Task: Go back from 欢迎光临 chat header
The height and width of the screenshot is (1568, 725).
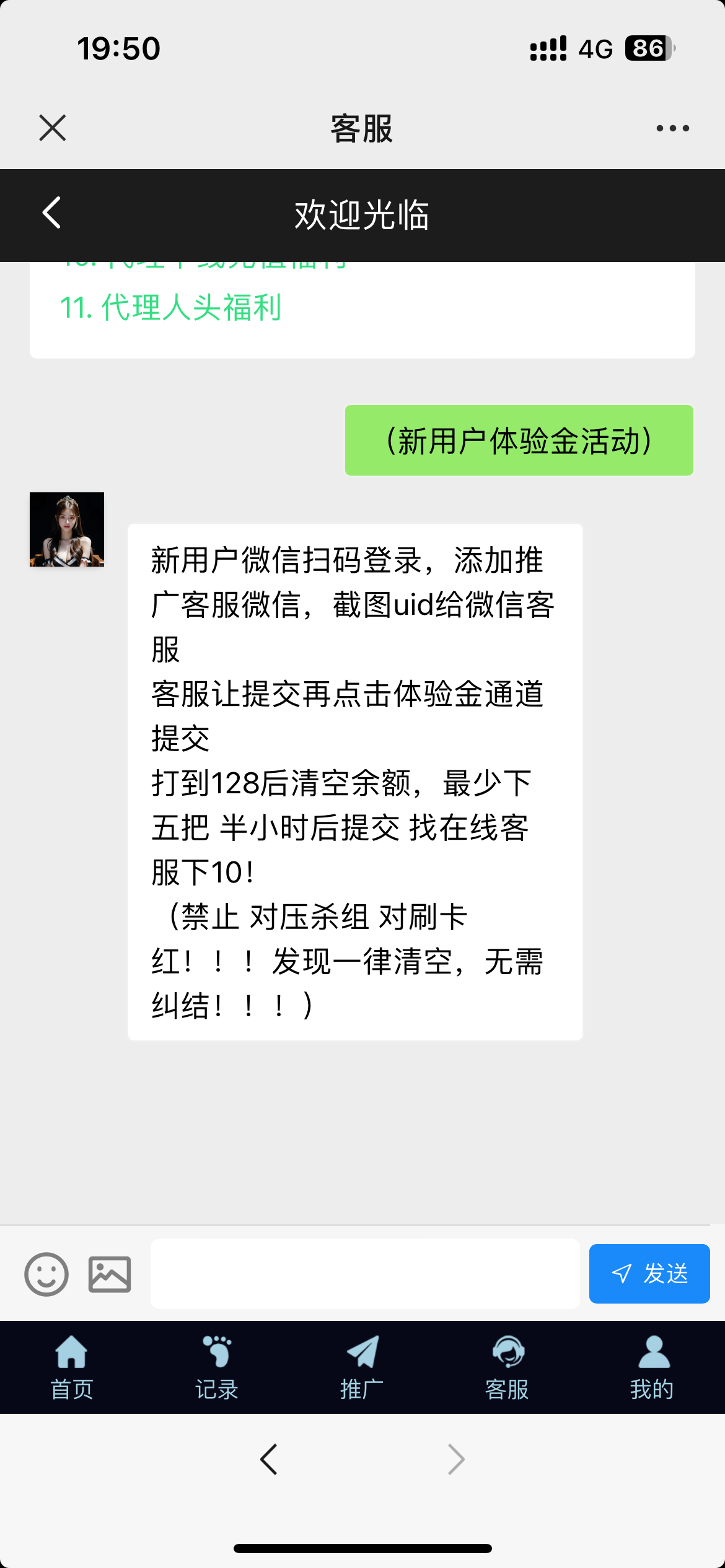Action: coord(52,213)
